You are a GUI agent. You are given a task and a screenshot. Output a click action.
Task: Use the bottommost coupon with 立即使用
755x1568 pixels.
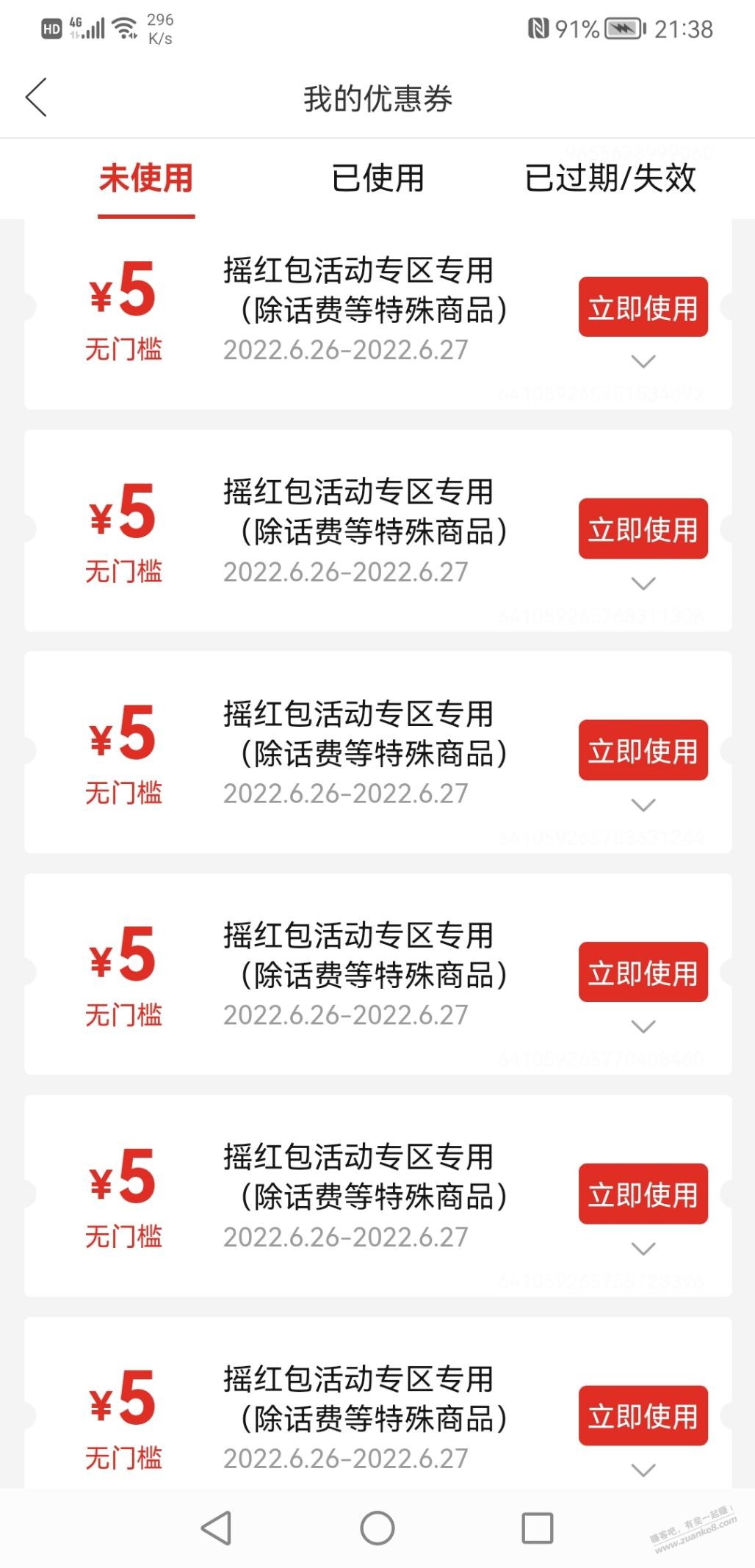643,1416
